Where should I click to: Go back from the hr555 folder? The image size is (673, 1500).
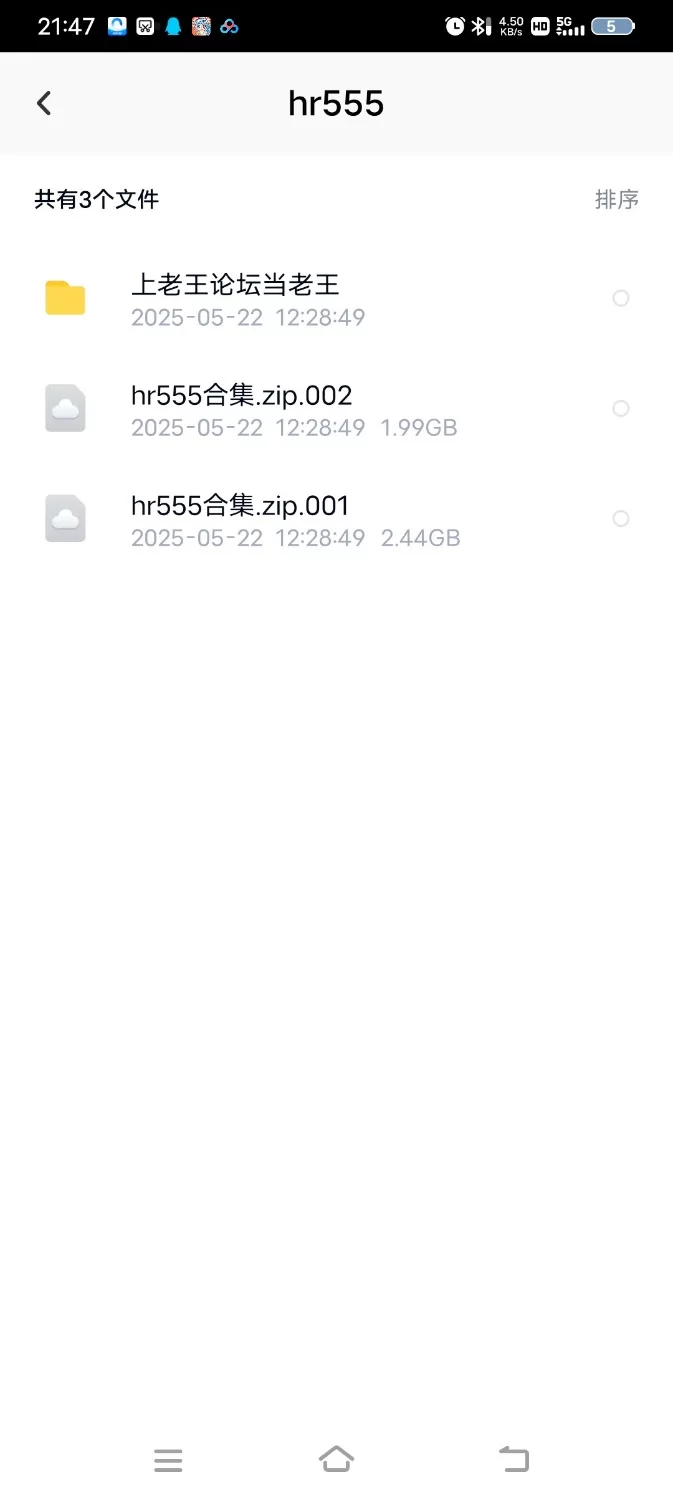[44, 103]
